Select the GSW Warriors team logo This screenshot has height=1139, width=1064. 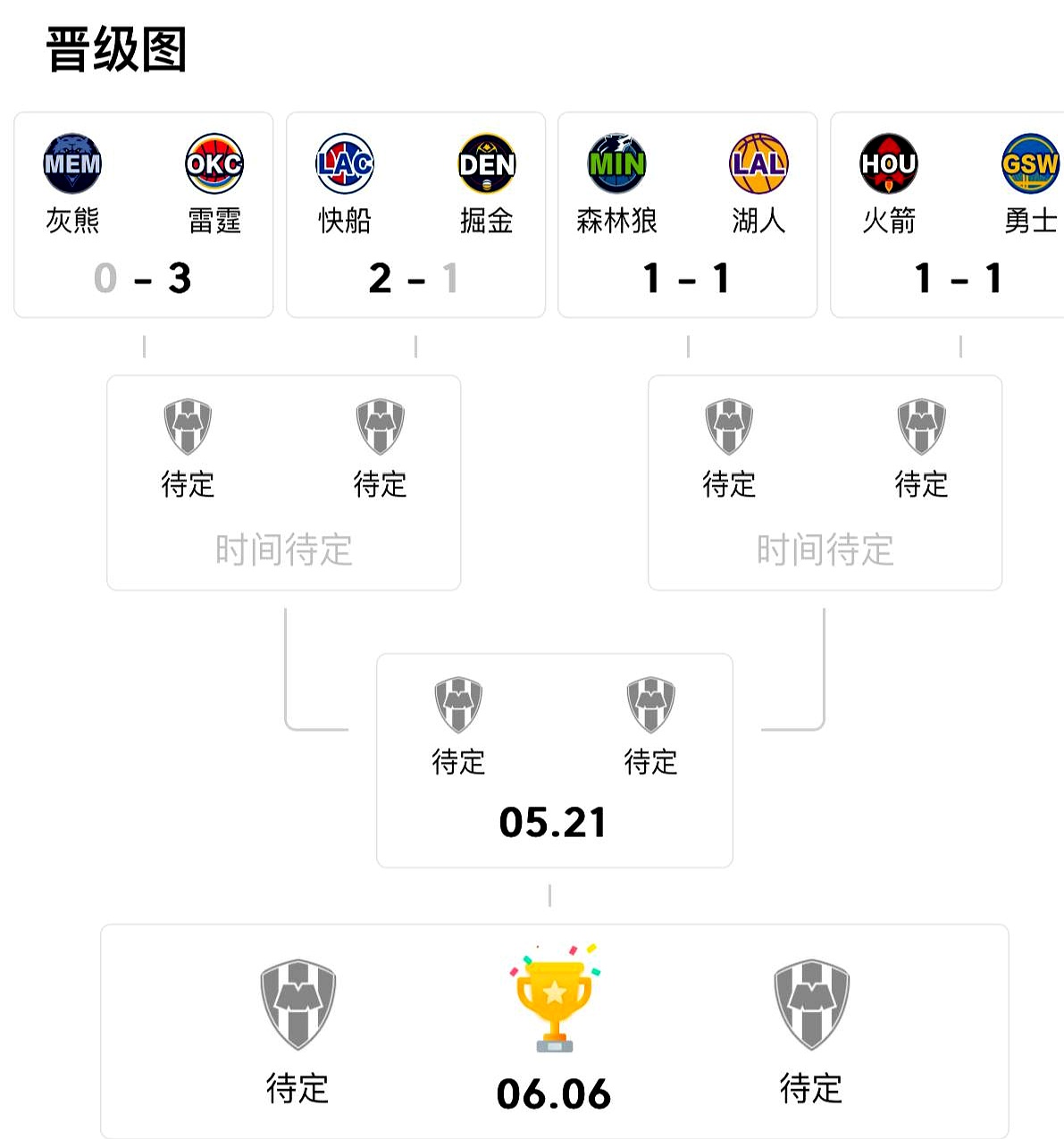(1027, 163)
